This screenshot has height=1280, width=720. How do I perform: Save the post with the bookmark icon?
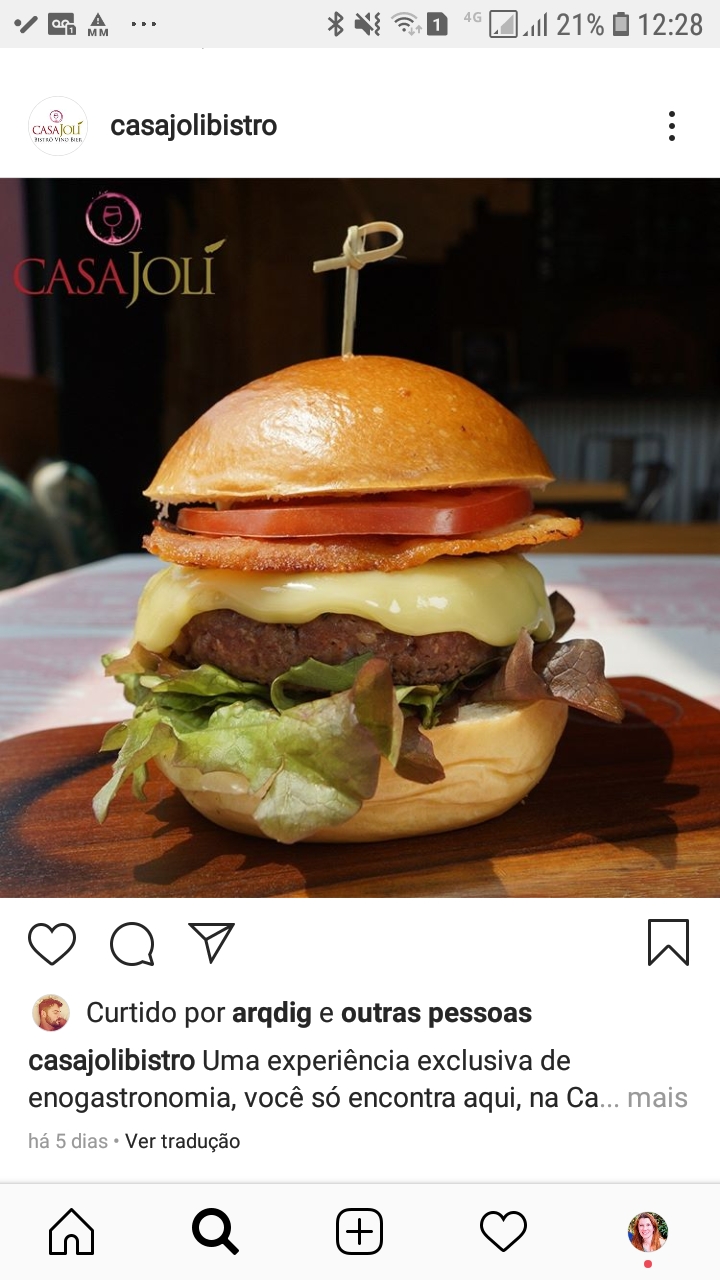[668, 943]
